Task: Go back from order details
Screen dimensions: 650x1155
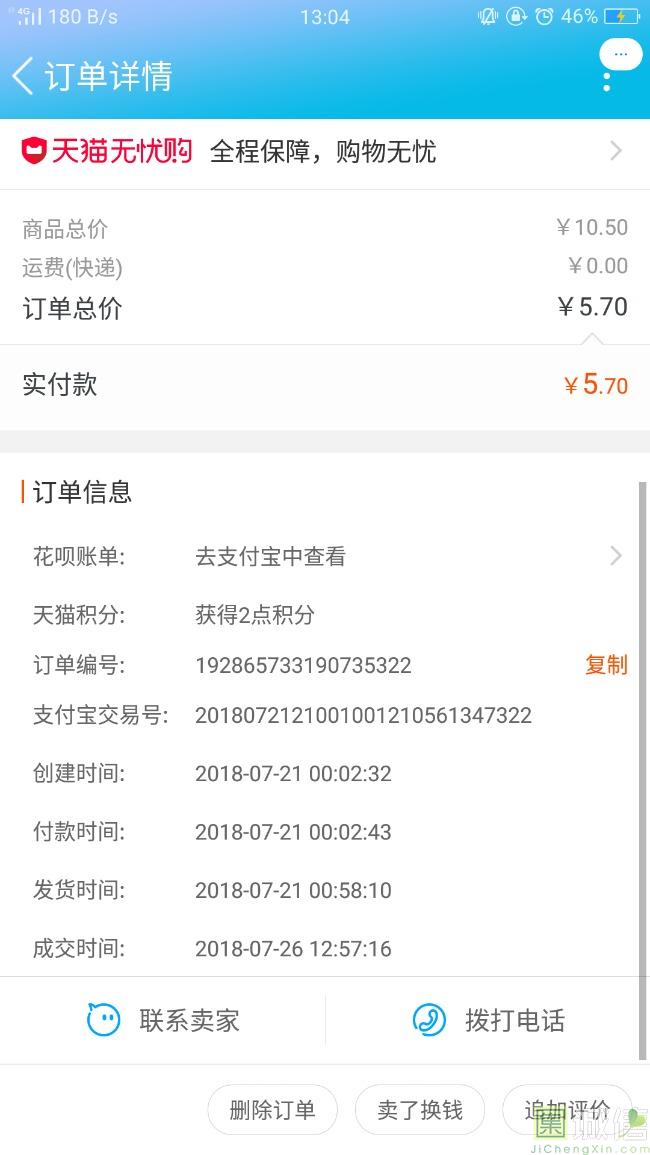Action: tap(24, 76)
